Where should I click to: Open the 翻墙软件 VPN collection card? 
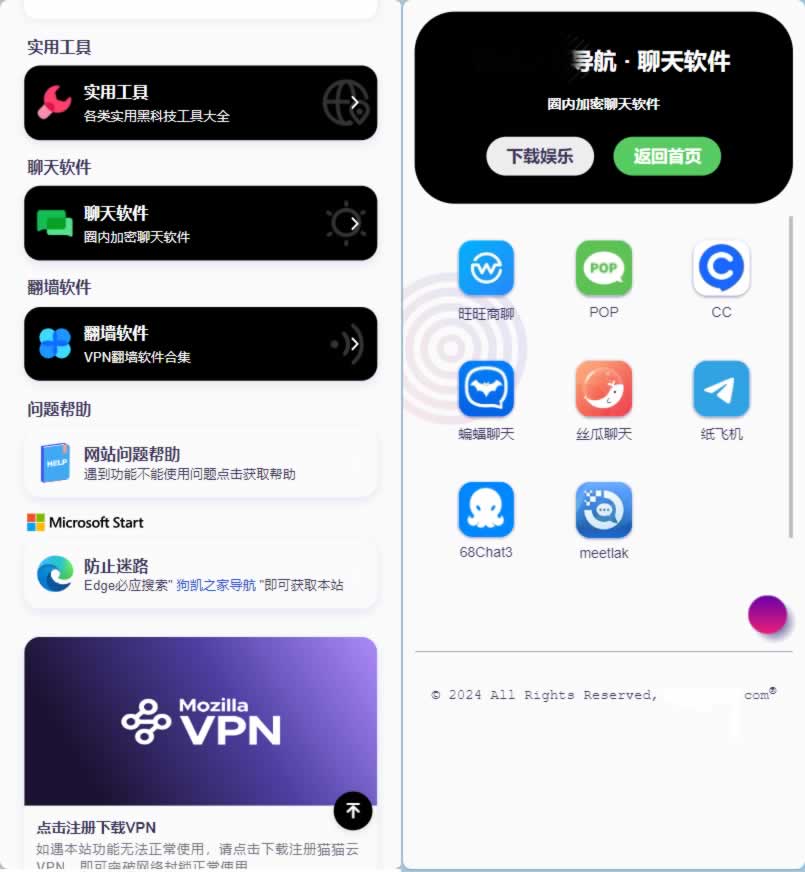200,344
